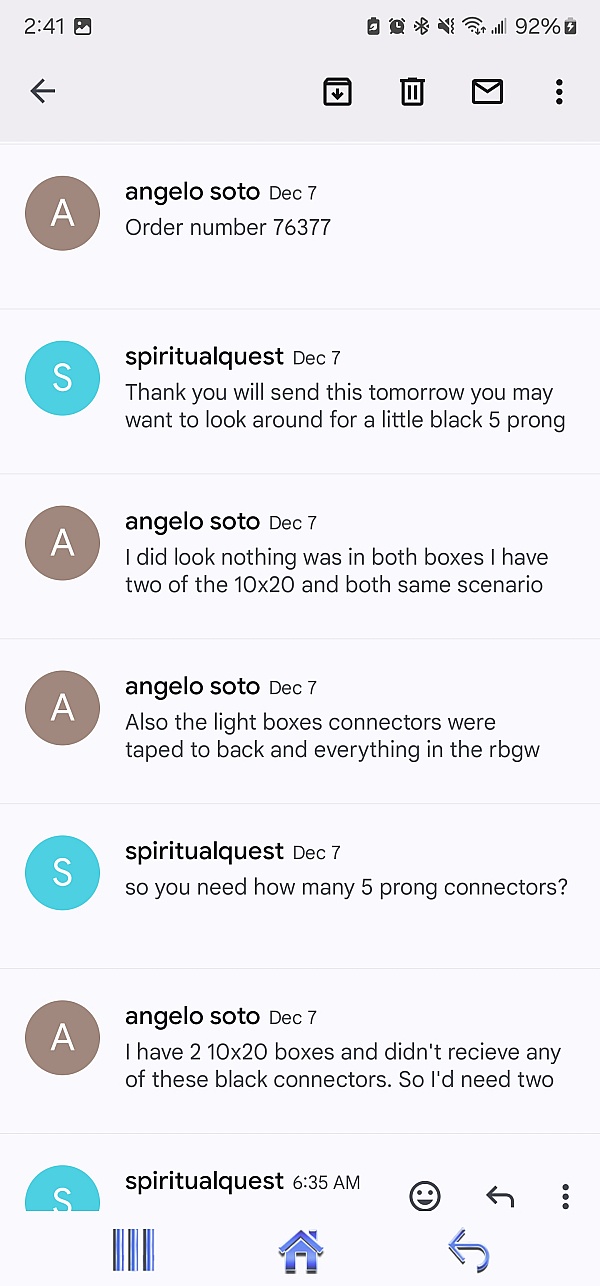
Task: Archive this email conversation
Action: point(337,92)
